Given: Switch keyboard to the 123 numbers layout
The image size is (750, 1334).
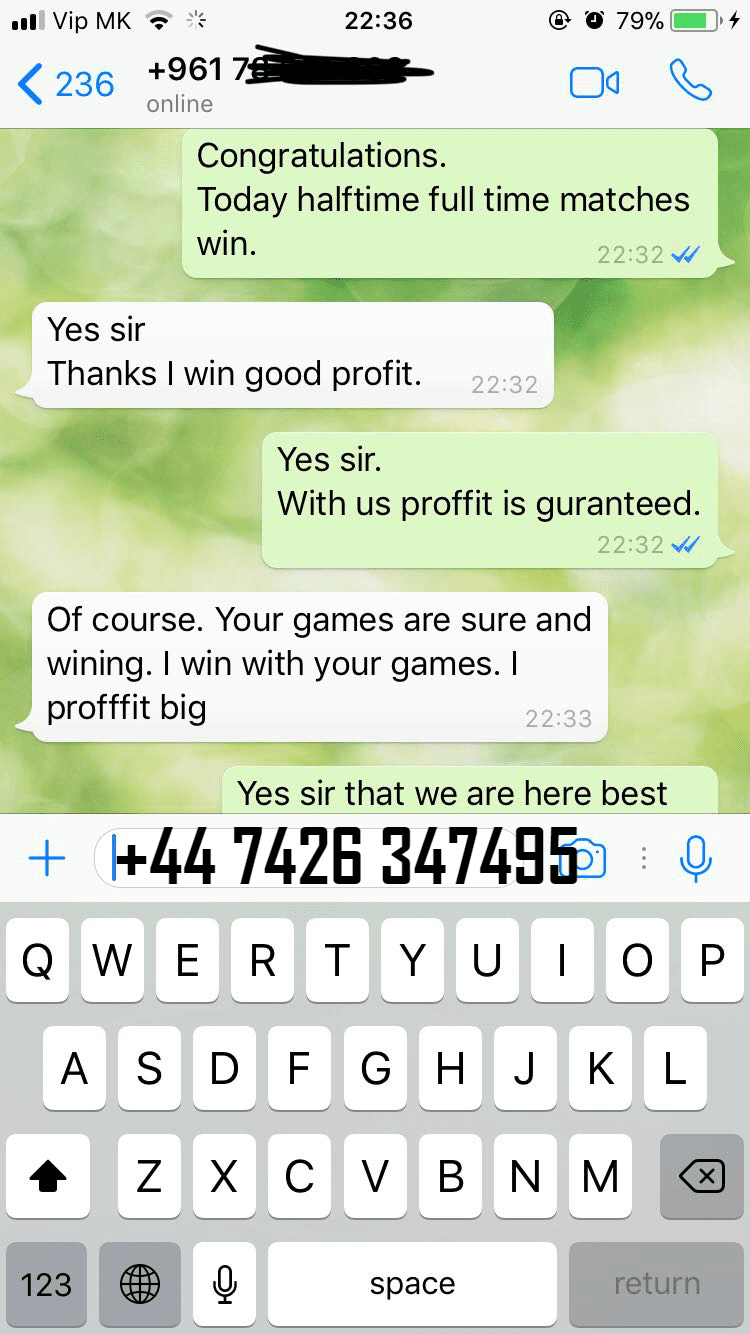Looking at the screenshot, I should (x=46, y=1285).
